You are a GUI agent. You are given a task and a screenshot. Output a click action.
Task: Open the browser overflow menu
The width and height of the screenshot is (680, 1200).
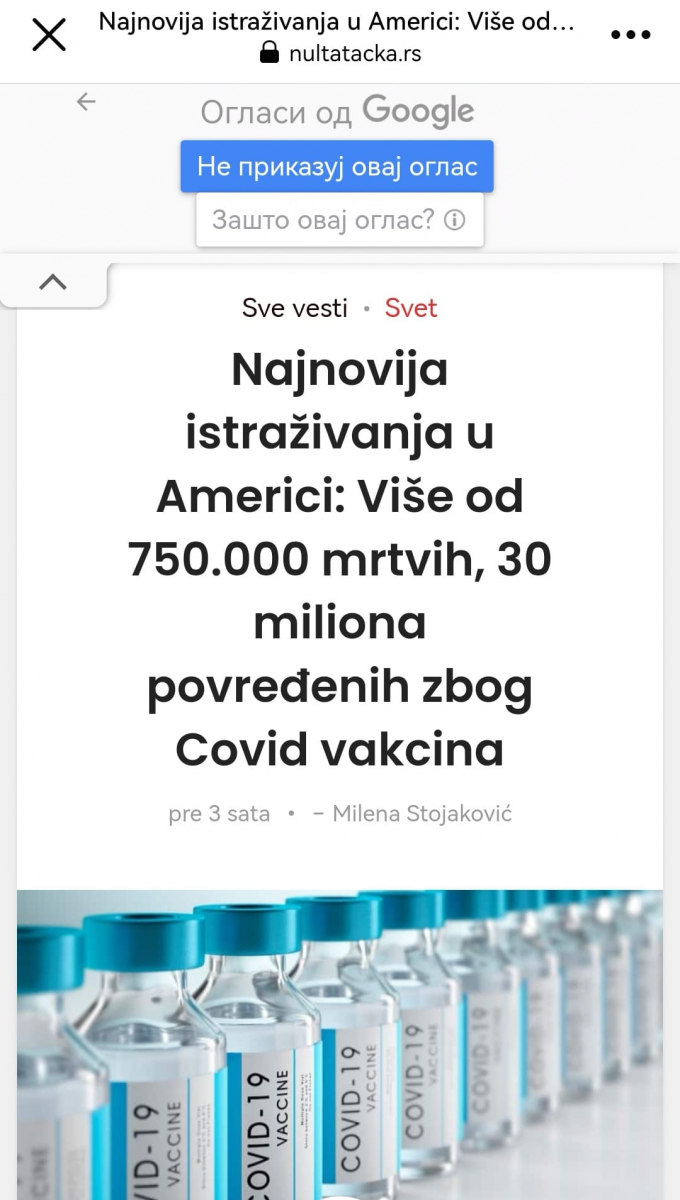tap(630, 35)
